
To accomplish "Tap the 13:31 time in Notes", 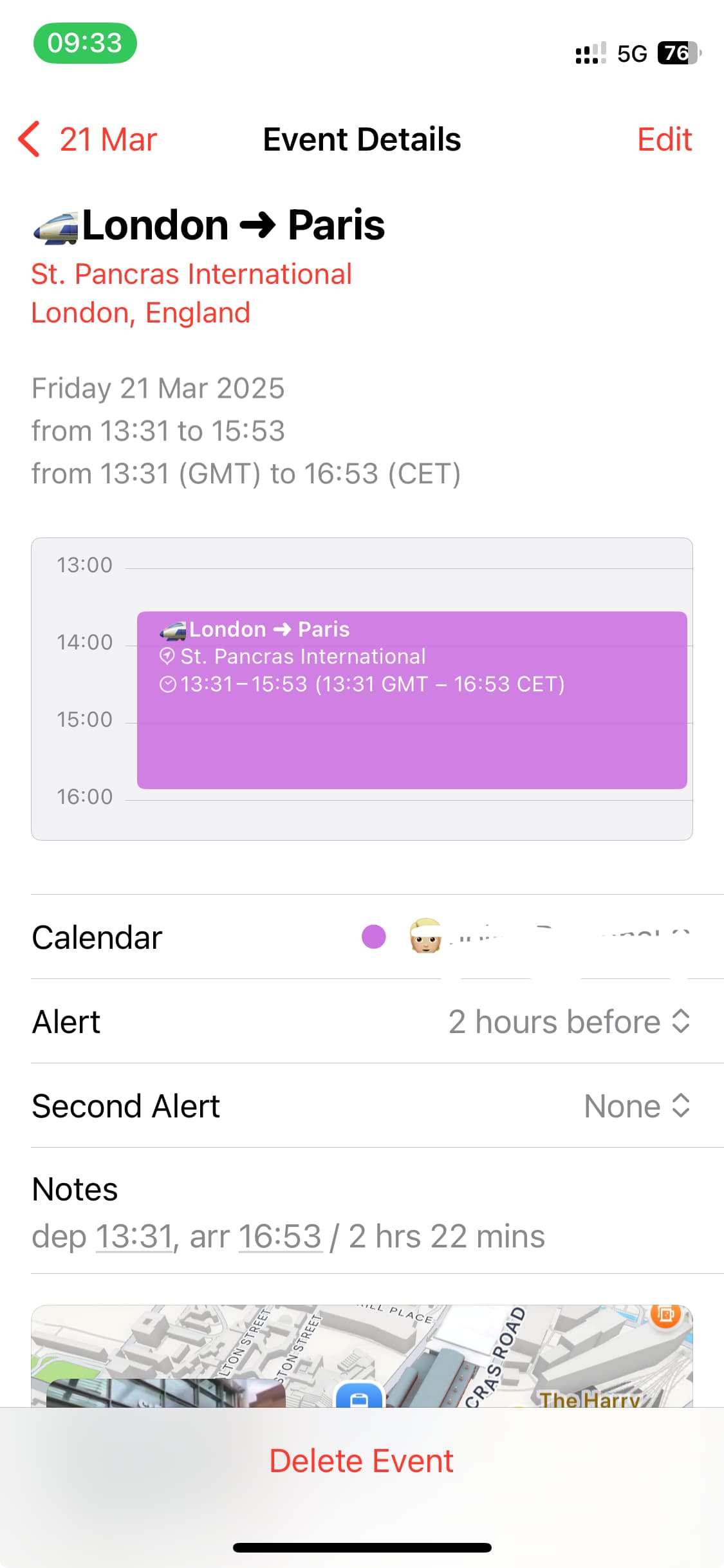I will 135,1237.
